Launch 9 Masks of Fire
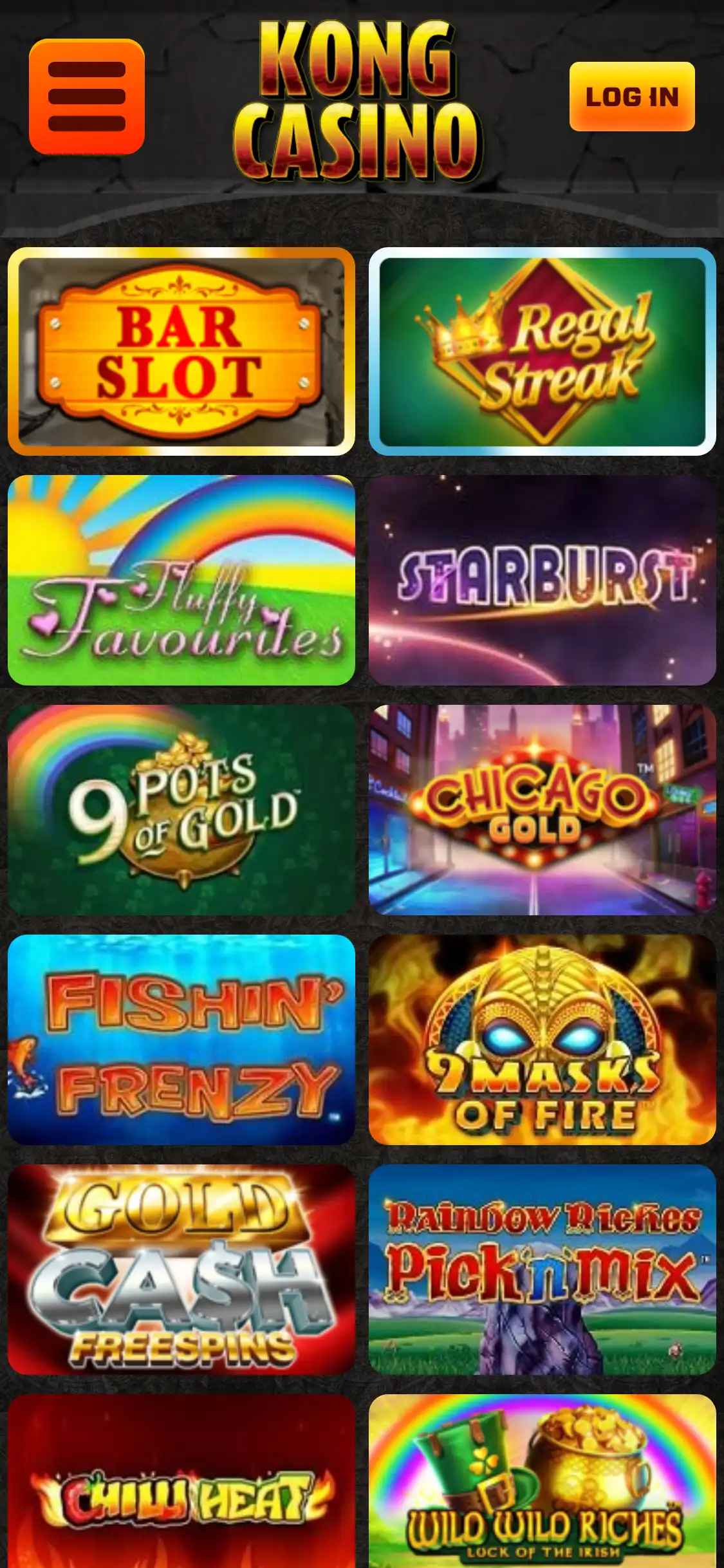This screenshot has width=724, height=1568. 542,1040
